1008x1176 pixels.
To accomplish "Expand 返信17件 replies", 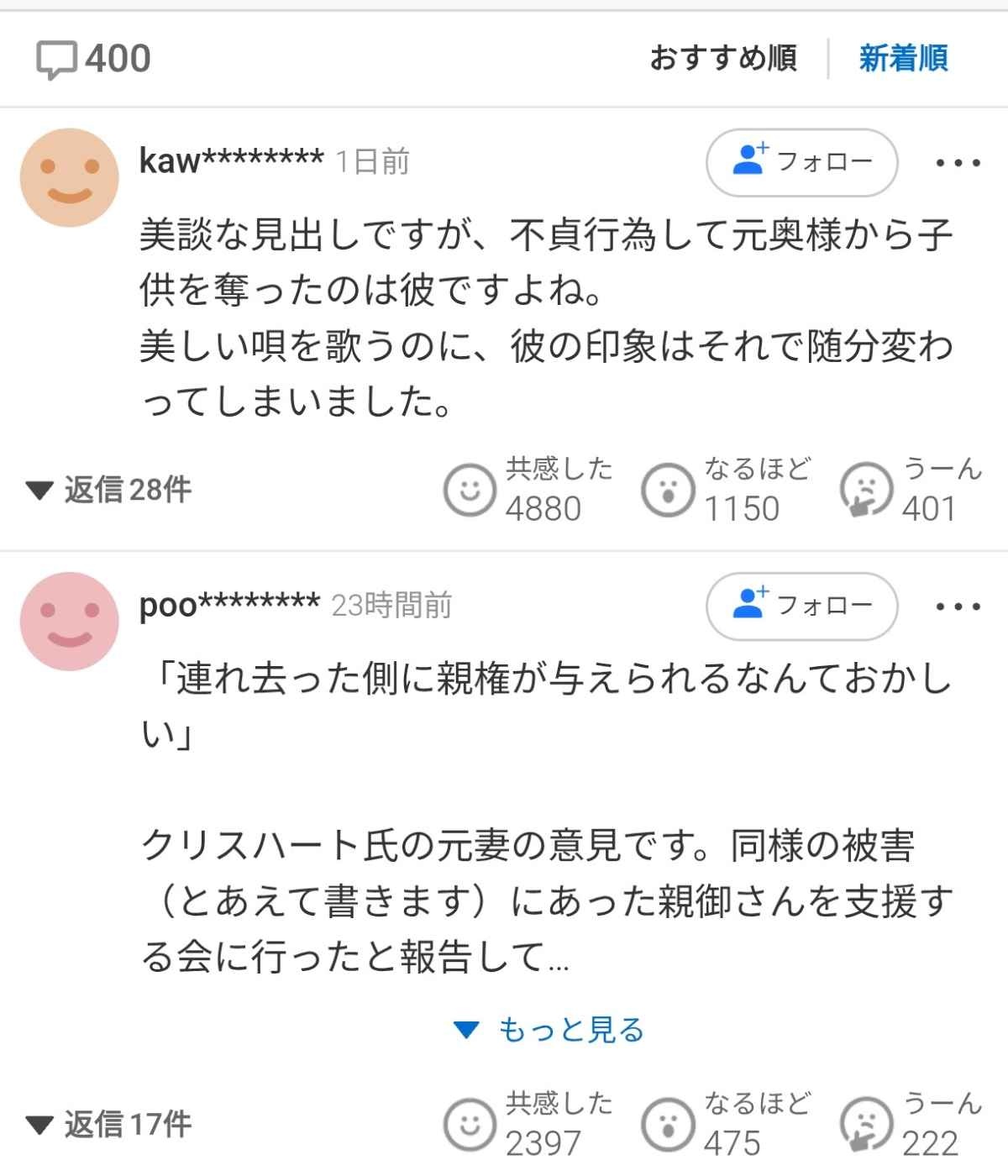I will tap(109, 1124).
